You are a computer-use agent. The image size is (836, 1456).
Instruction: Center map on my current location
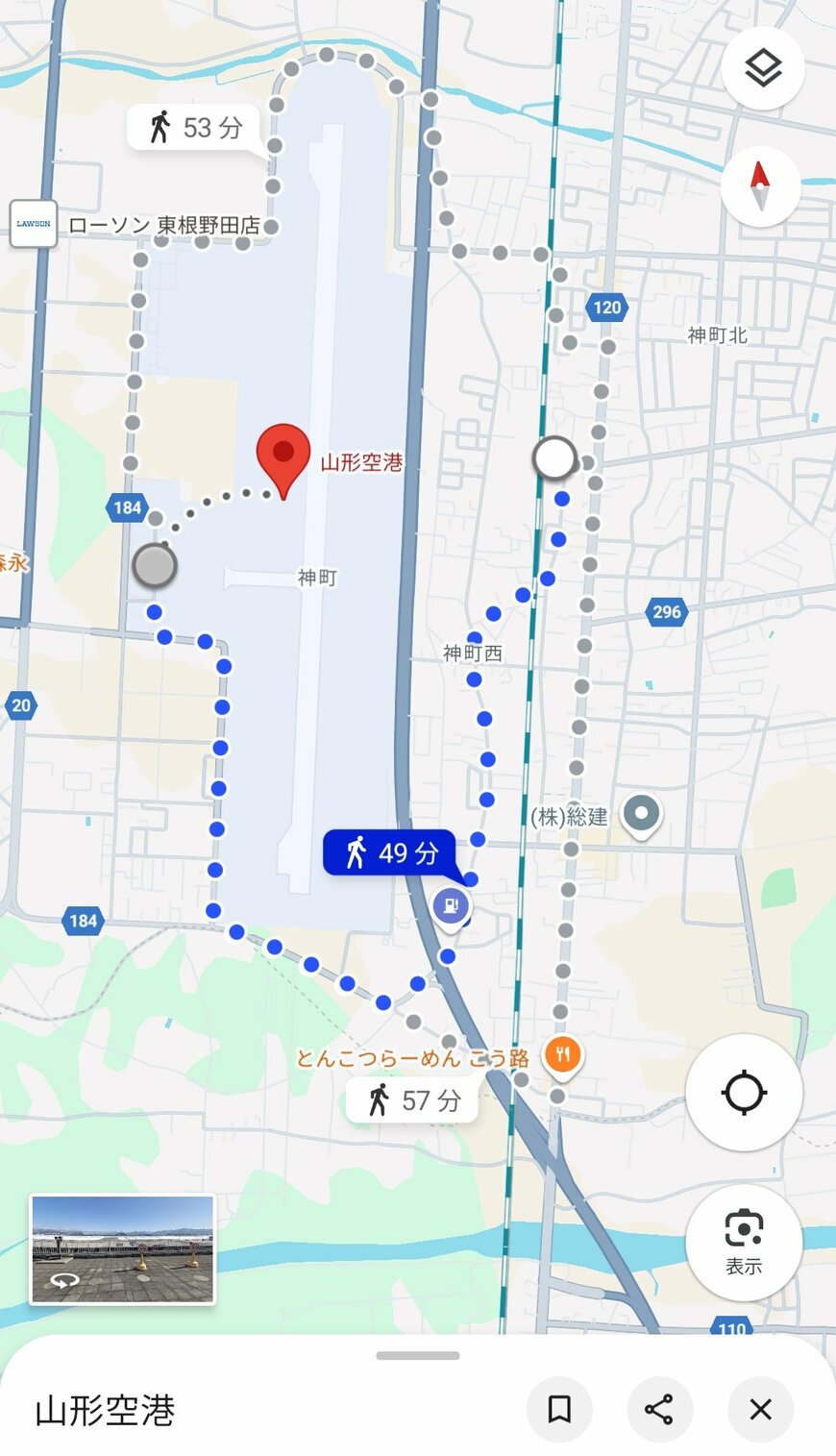coord(744,1093)
